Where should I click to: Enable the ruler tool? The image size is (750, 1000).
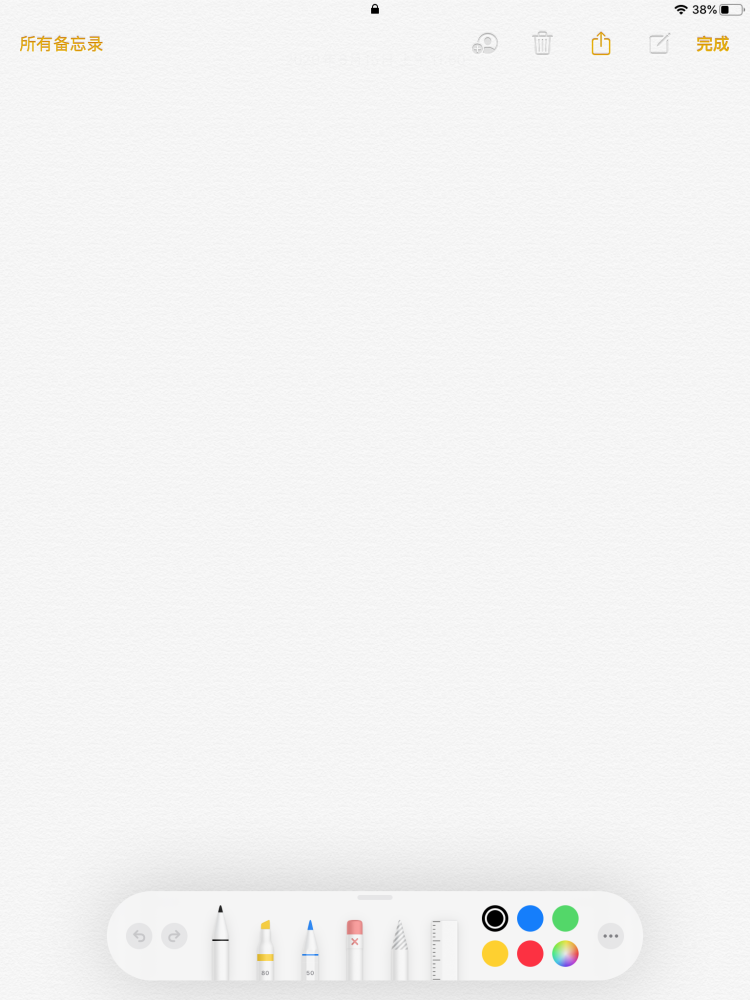point(444,950)
